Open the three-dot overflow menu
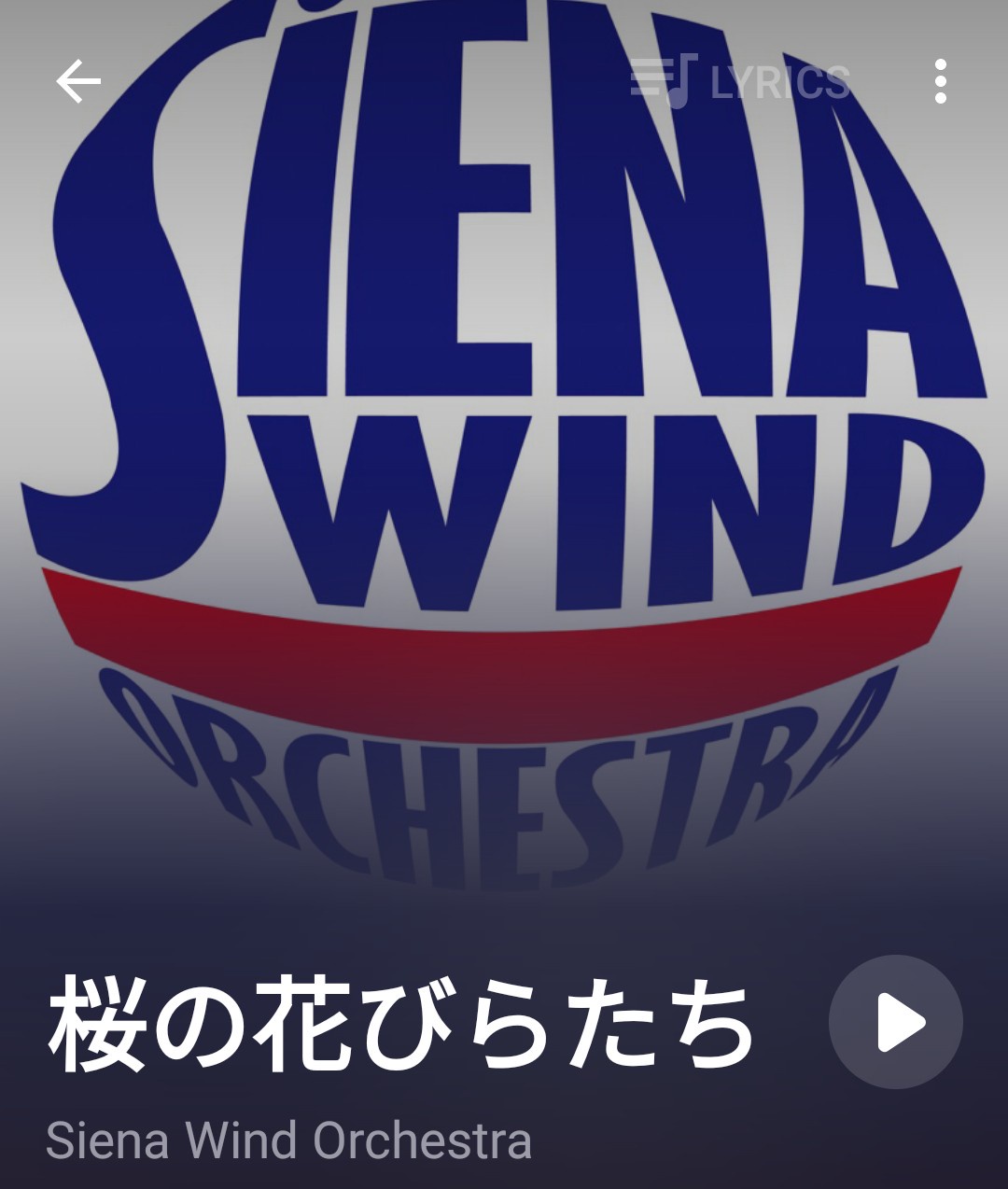Viewport: 1008px width, 1189px height. (940, 82)
